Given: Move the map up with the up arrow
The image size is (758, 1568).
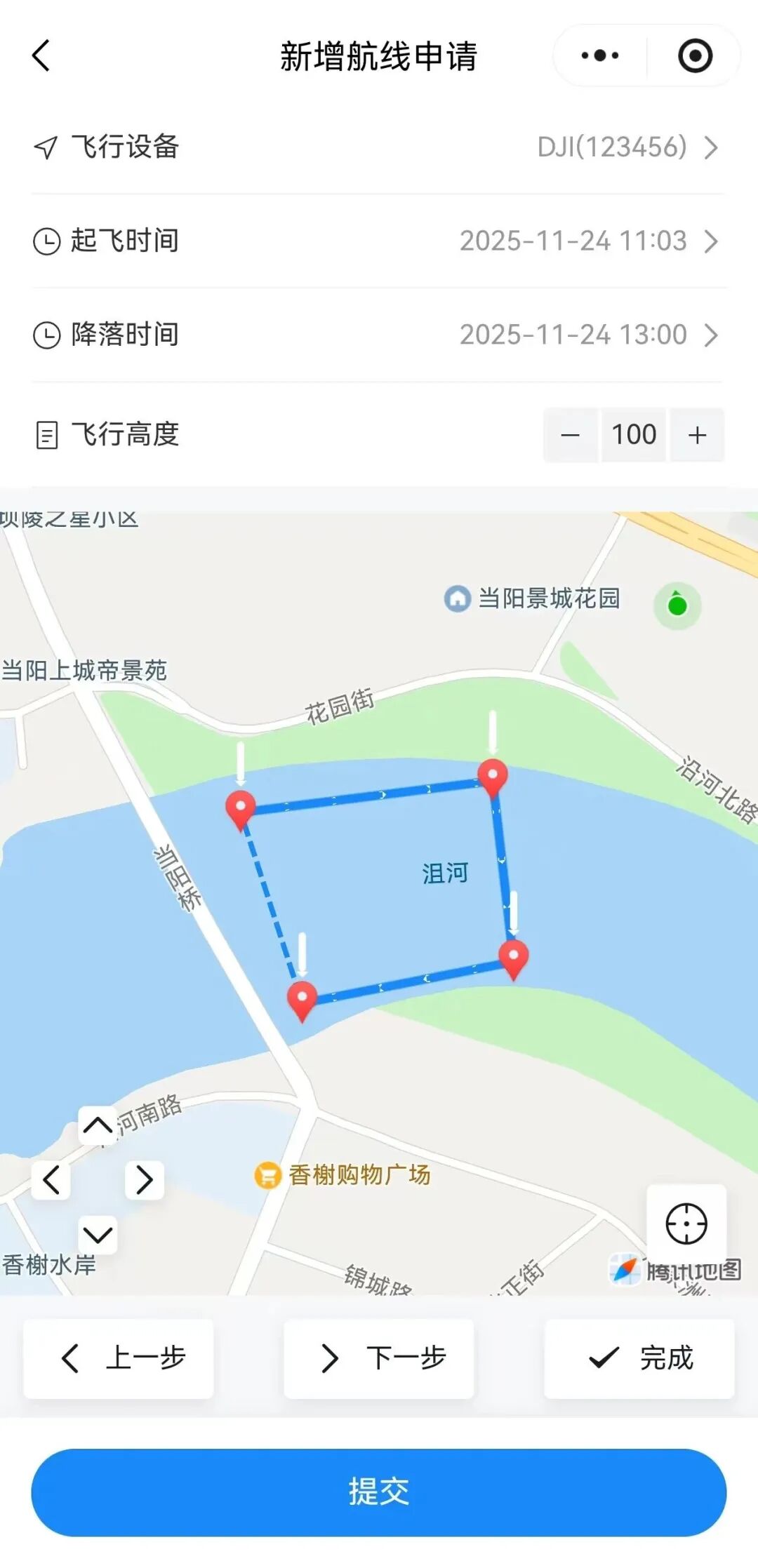Looking at the screenshot, I should click(x=98, y=1125).
